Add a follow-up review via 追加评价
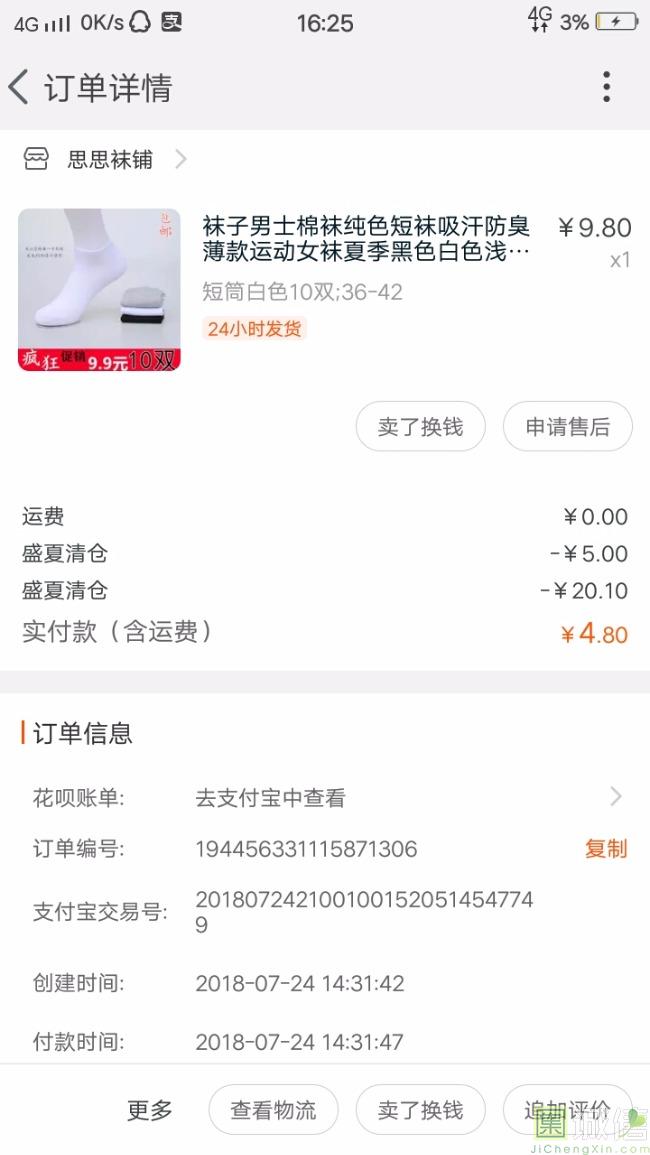This screenshot has width=650, height=1155. [567, 1110]
